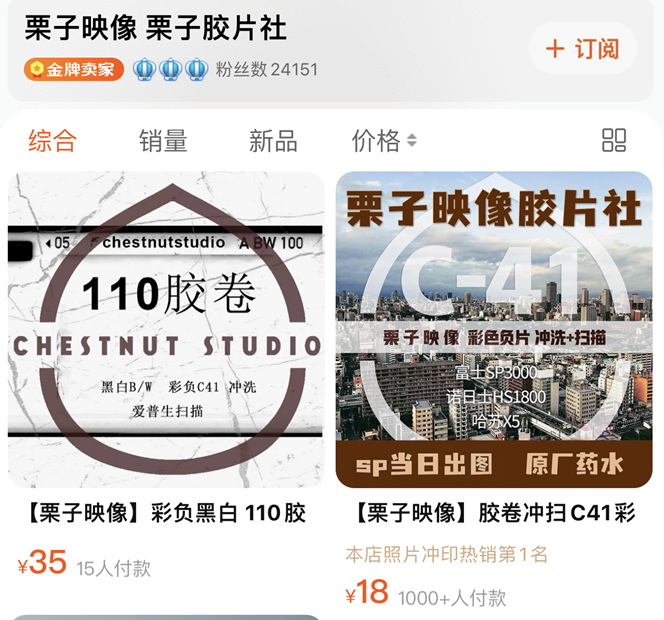Open the 110胶卷 product card

(166, 330)
